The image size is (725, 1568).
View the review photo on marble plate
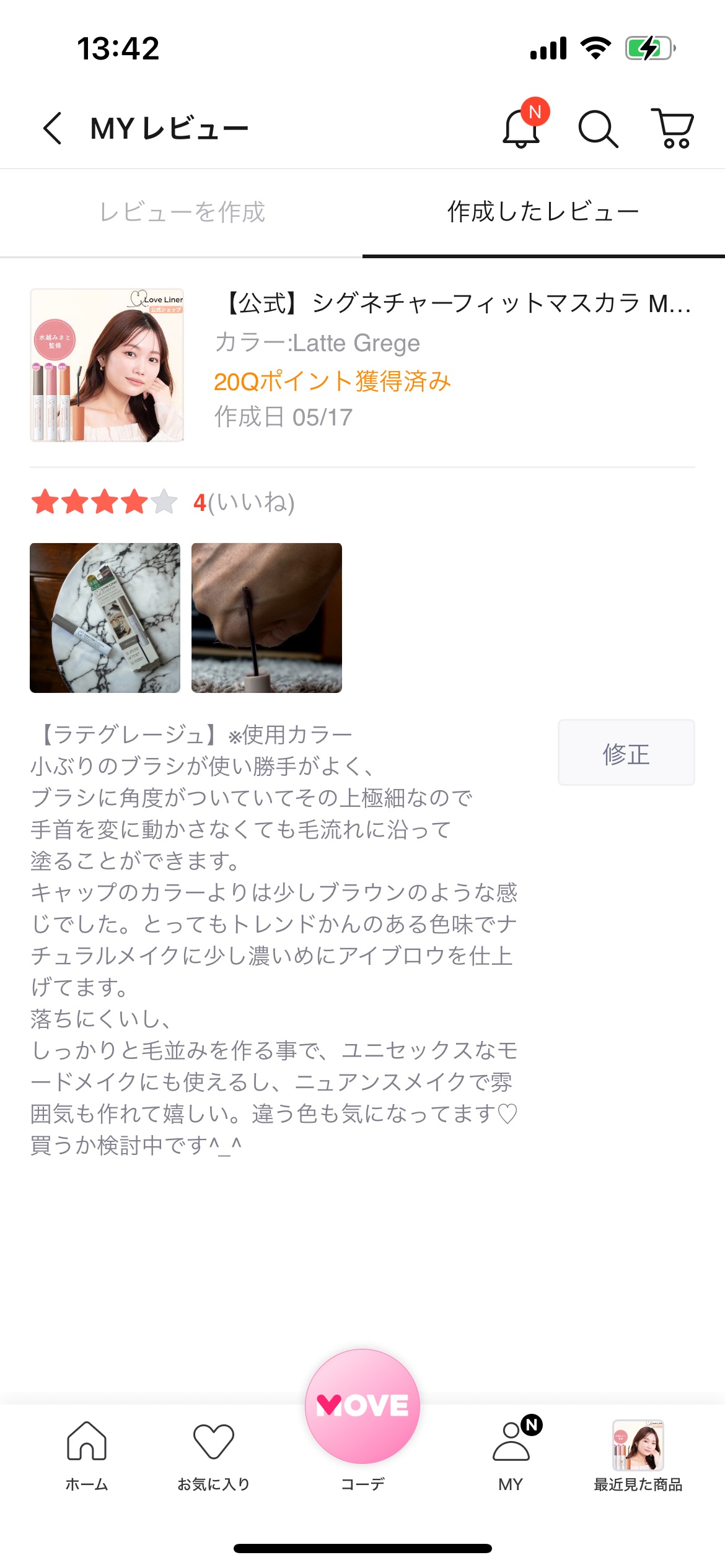(x=105, y=618)
